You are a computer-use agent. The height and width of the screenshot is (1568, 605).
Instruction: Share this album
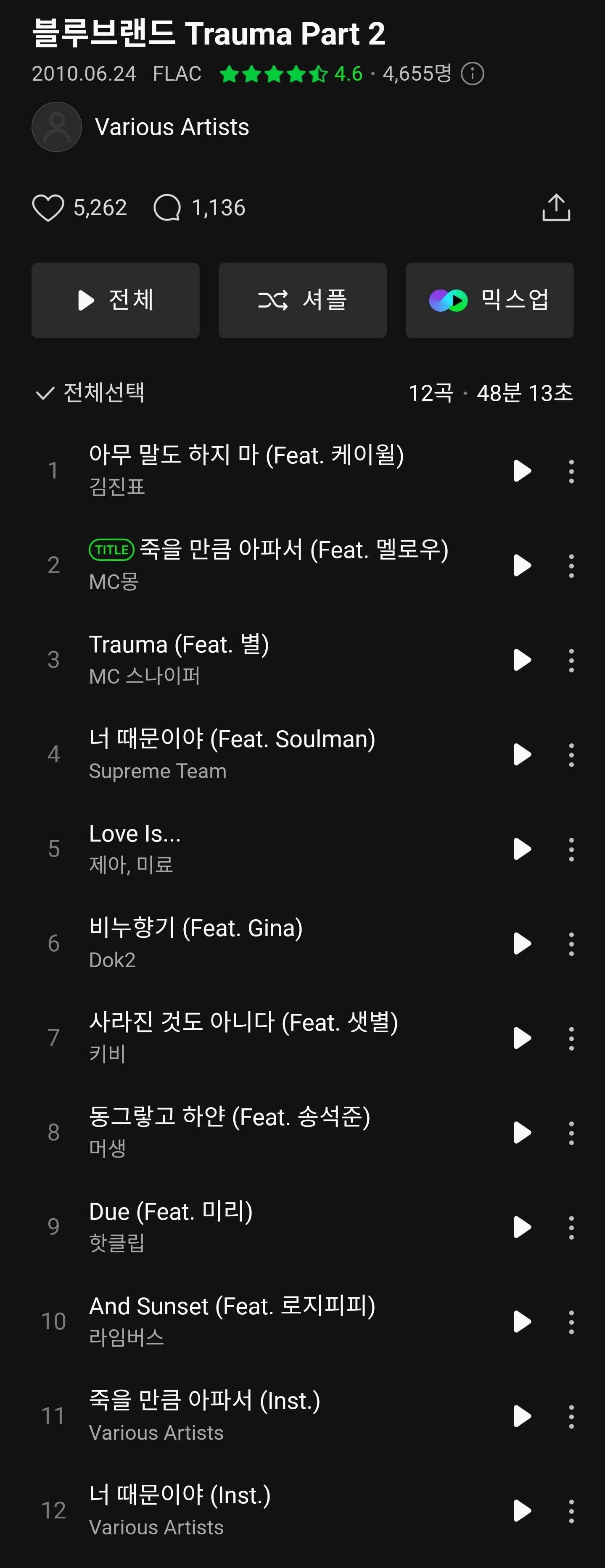tap(556, 208)
